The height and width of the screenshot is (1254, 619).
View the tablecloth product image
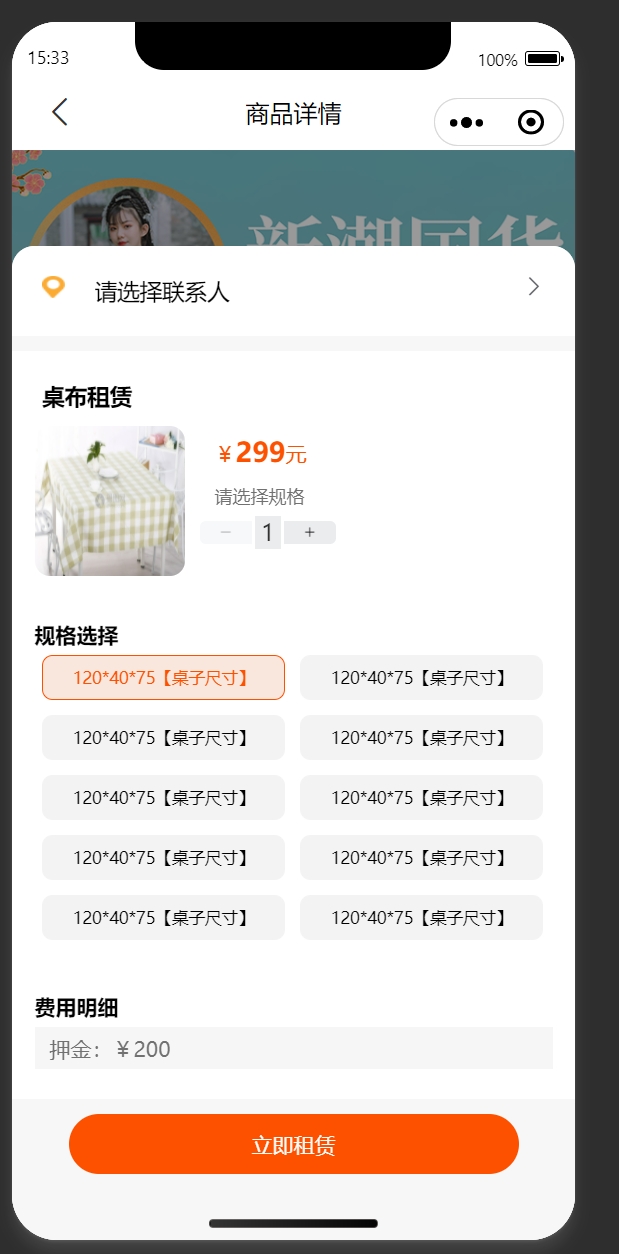coord(110,501)
